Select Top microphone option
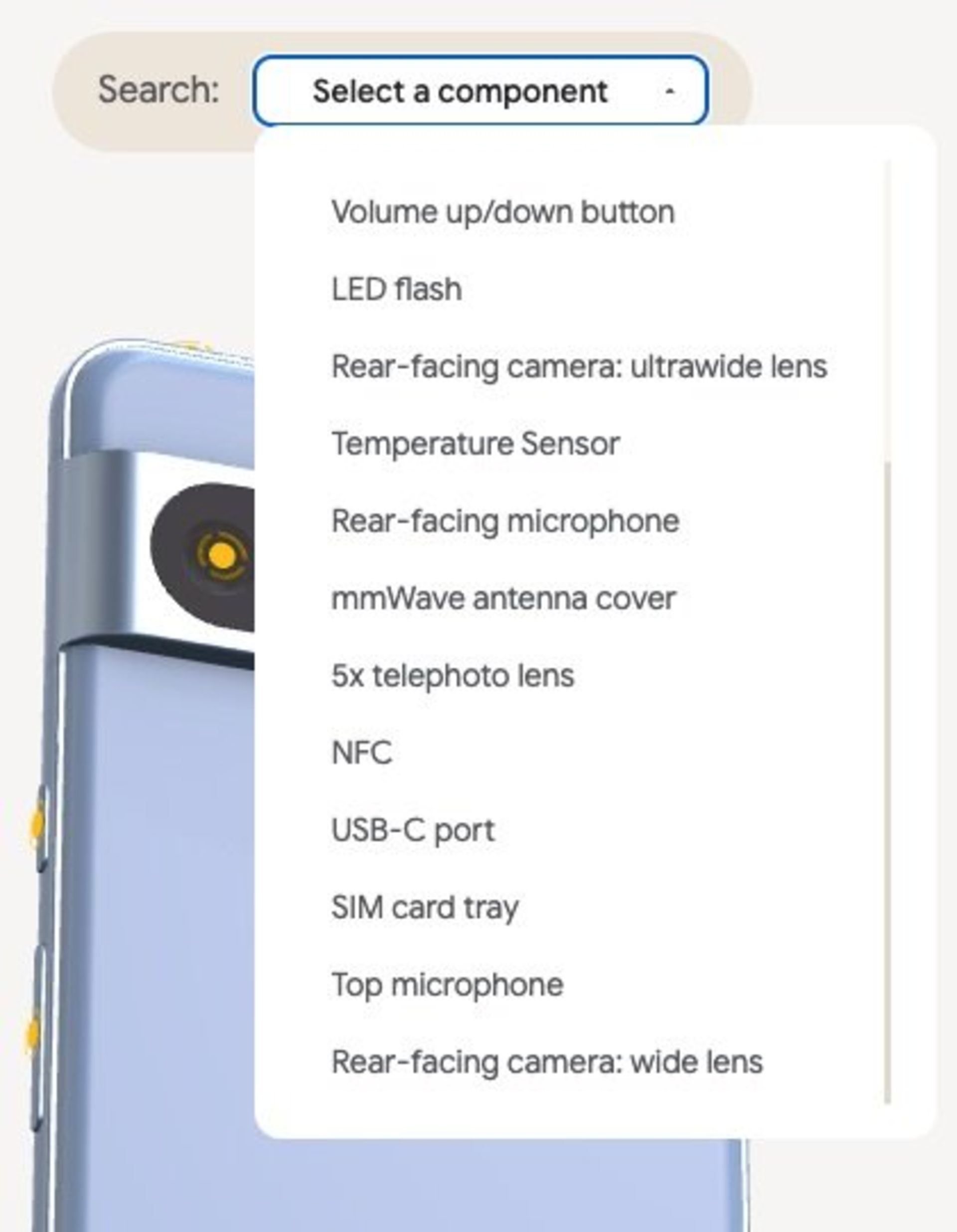The width and height of the screenshot is (957, 1232). coord(447,985)
